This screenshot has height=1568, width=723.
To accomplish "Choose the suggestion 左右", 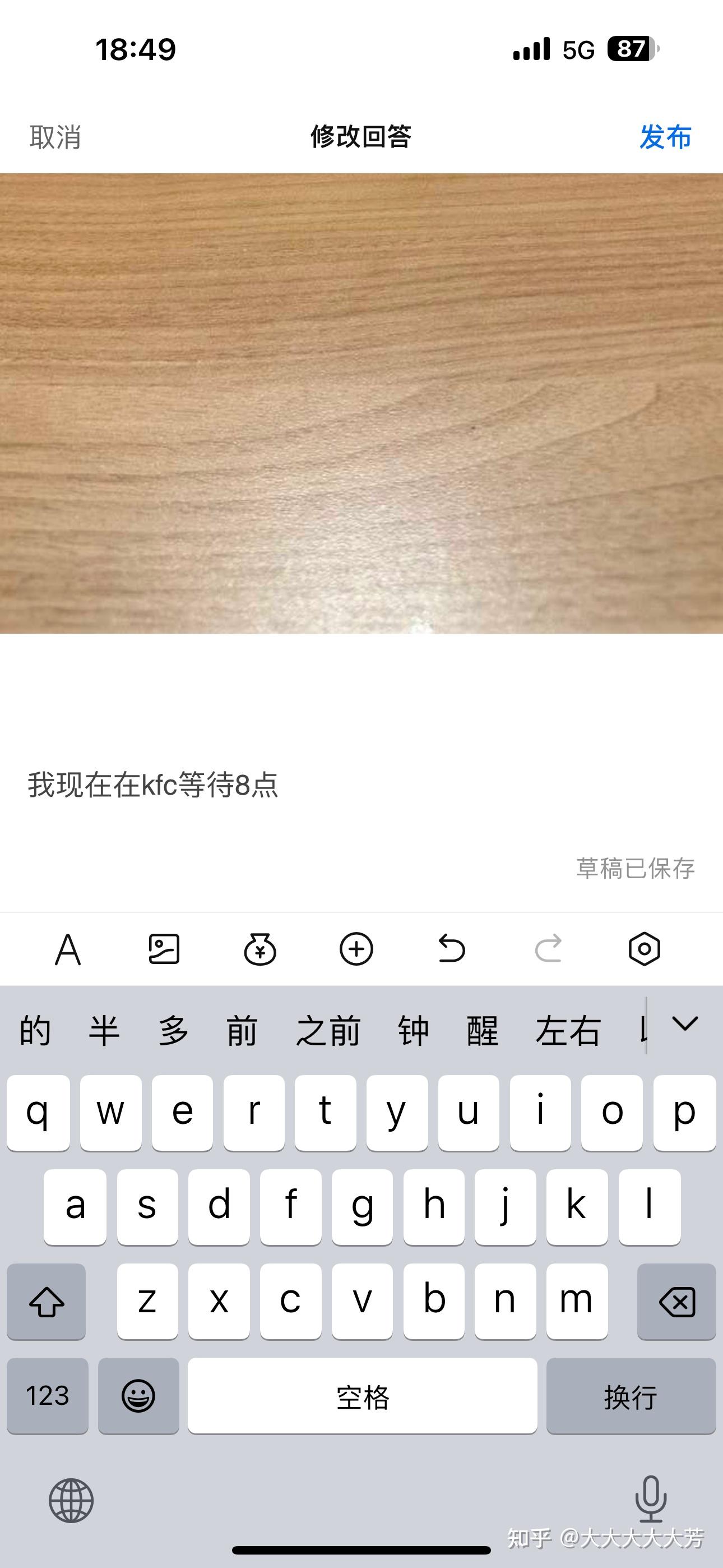I will pos(567,1031).
